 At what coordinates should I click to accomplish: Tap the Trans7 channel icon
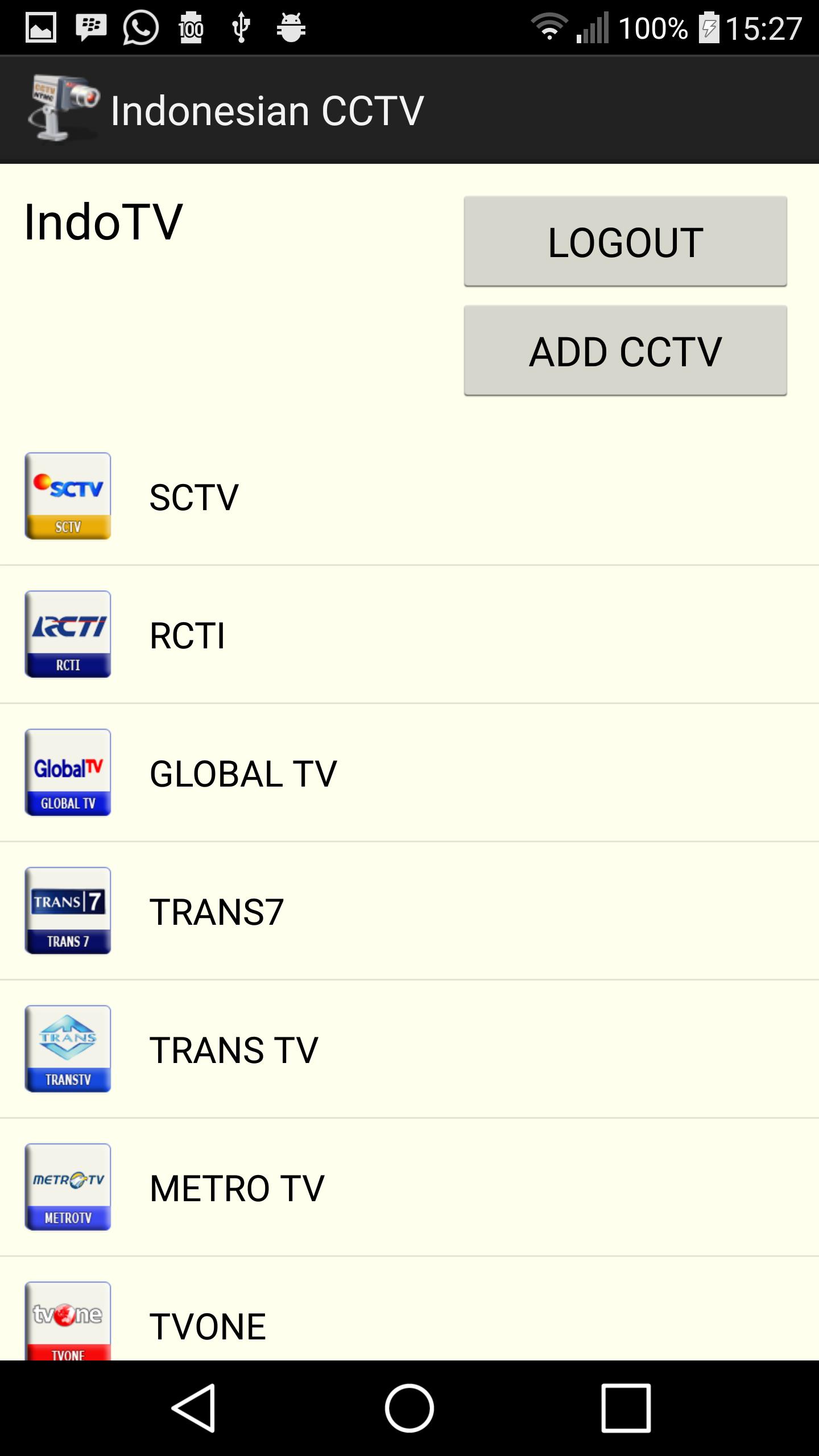click(x=68, y=910)
